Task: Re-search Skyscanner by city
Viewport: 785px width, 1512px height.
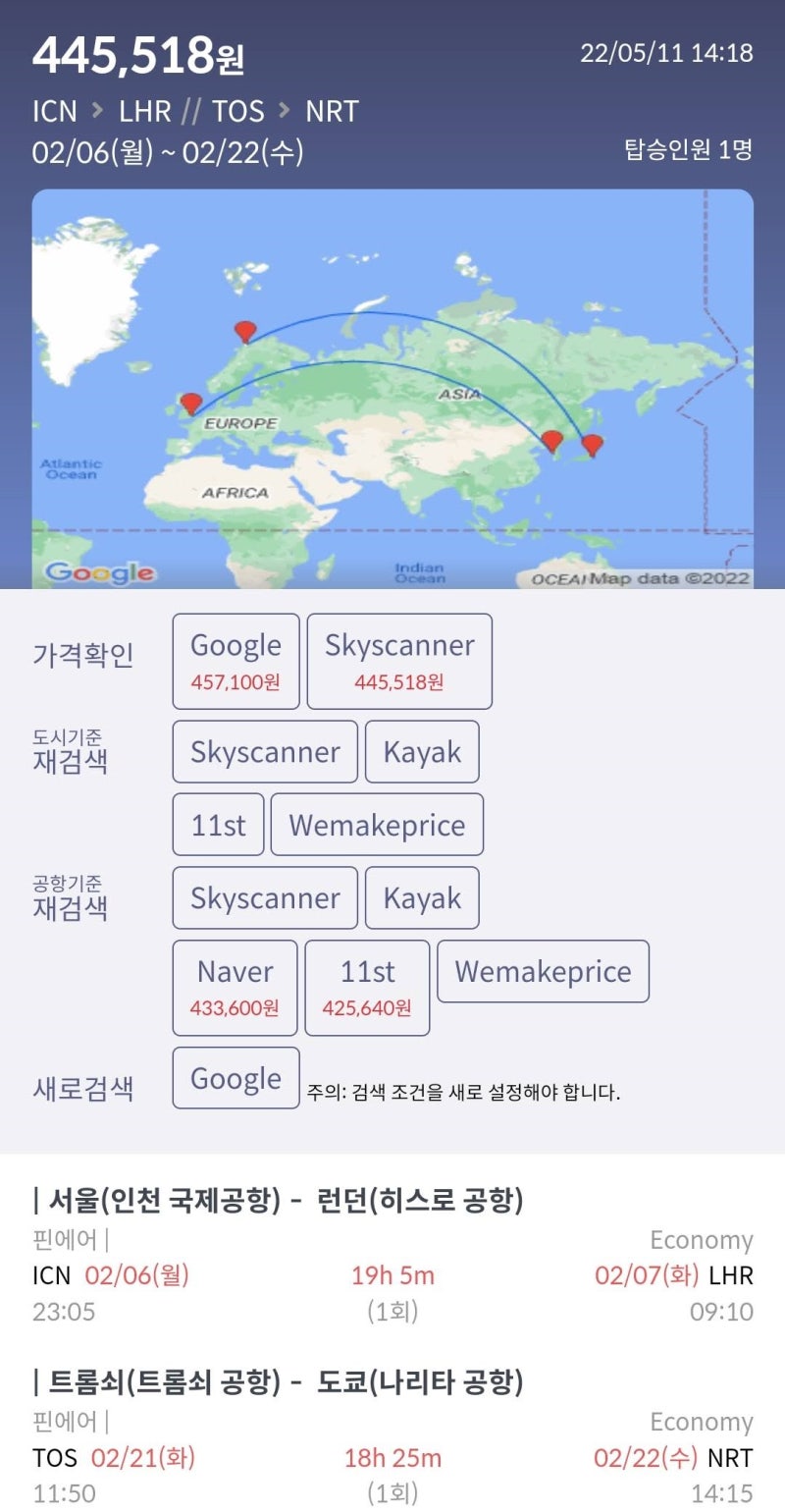Action: 264,751
